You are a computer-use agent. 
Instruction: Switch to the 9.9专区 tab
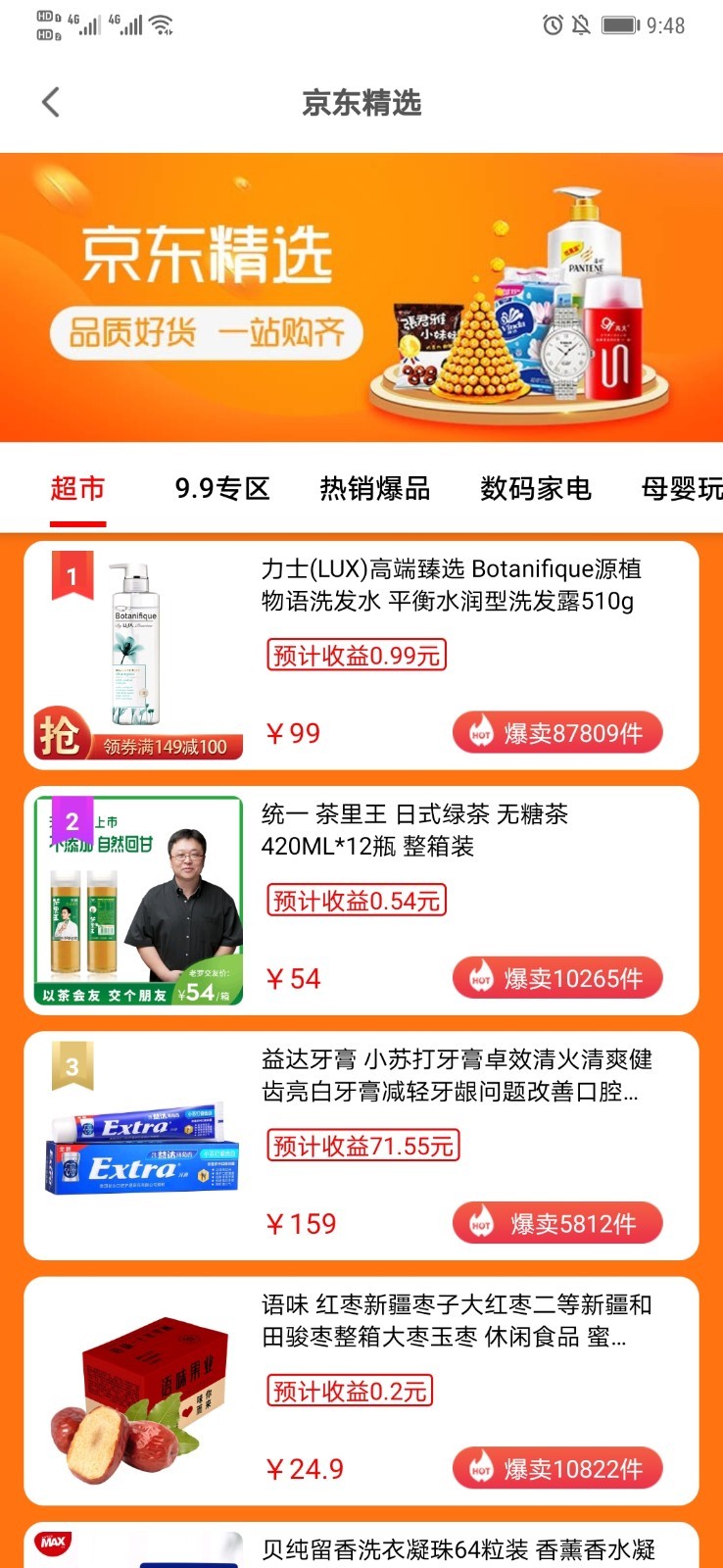coord(222,488)
